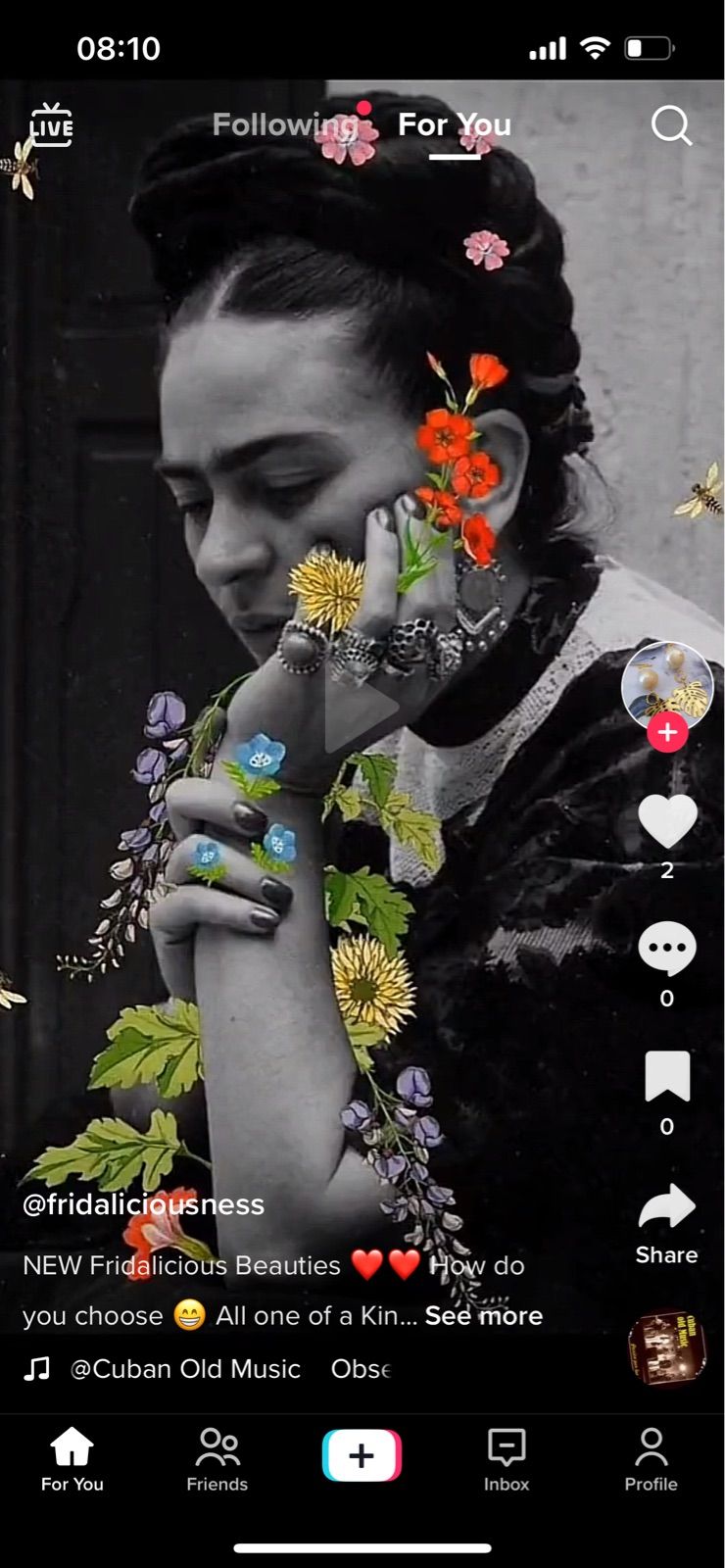Resume video with the play button
This screenshot has height=1568, width=725.
(x=362, y=708)
